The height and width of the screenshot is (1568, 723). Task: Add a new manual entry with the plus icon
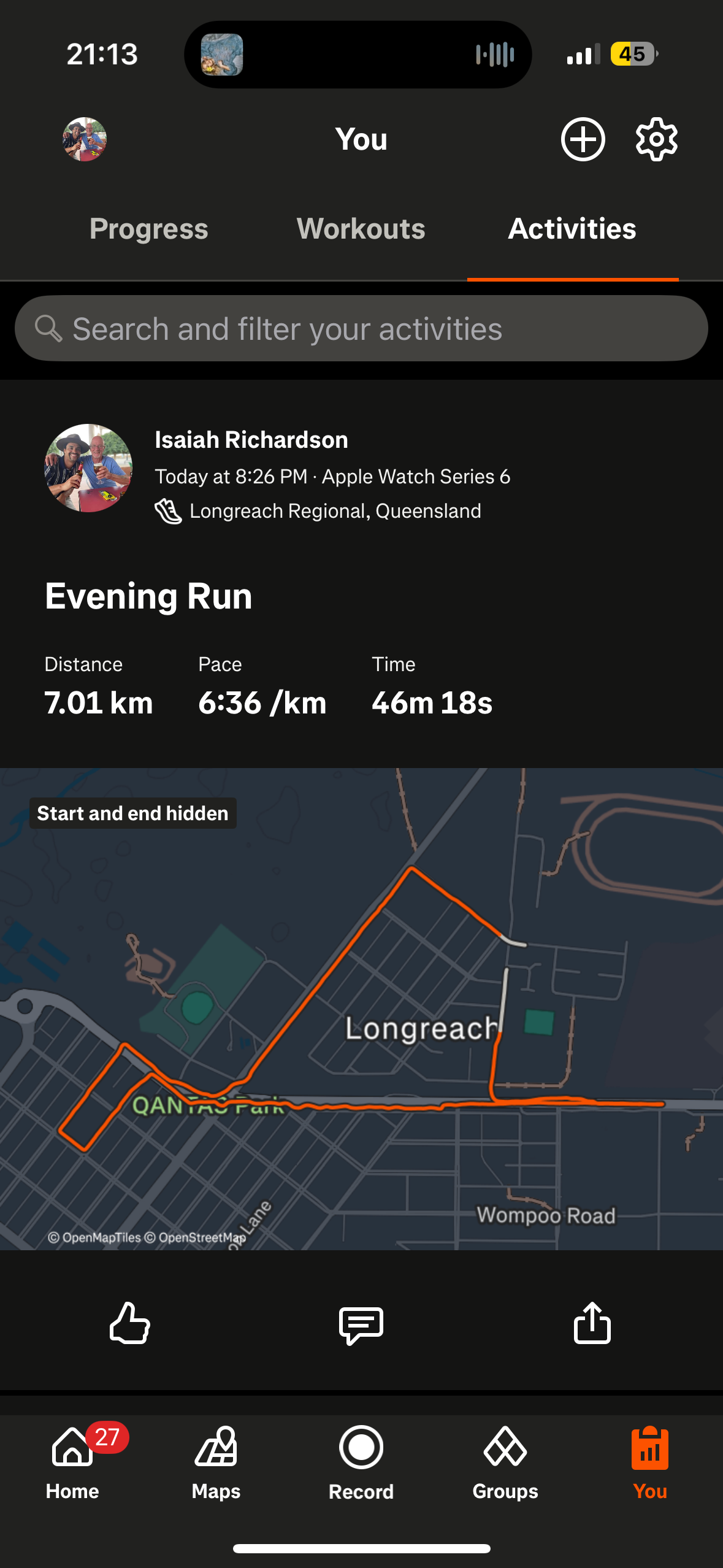click(x=583, y=139)
